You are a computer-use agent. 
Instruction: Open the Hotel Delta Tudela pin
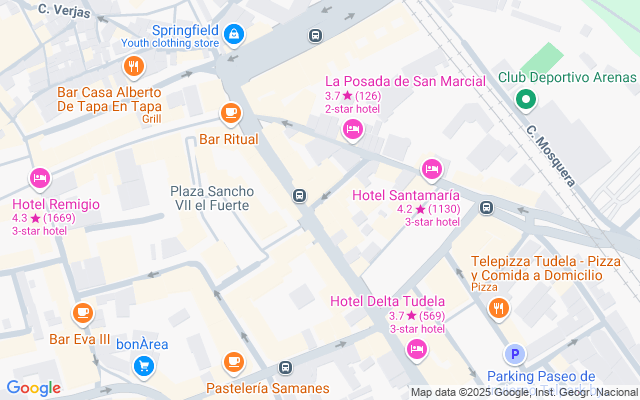[x=417, y=350]
